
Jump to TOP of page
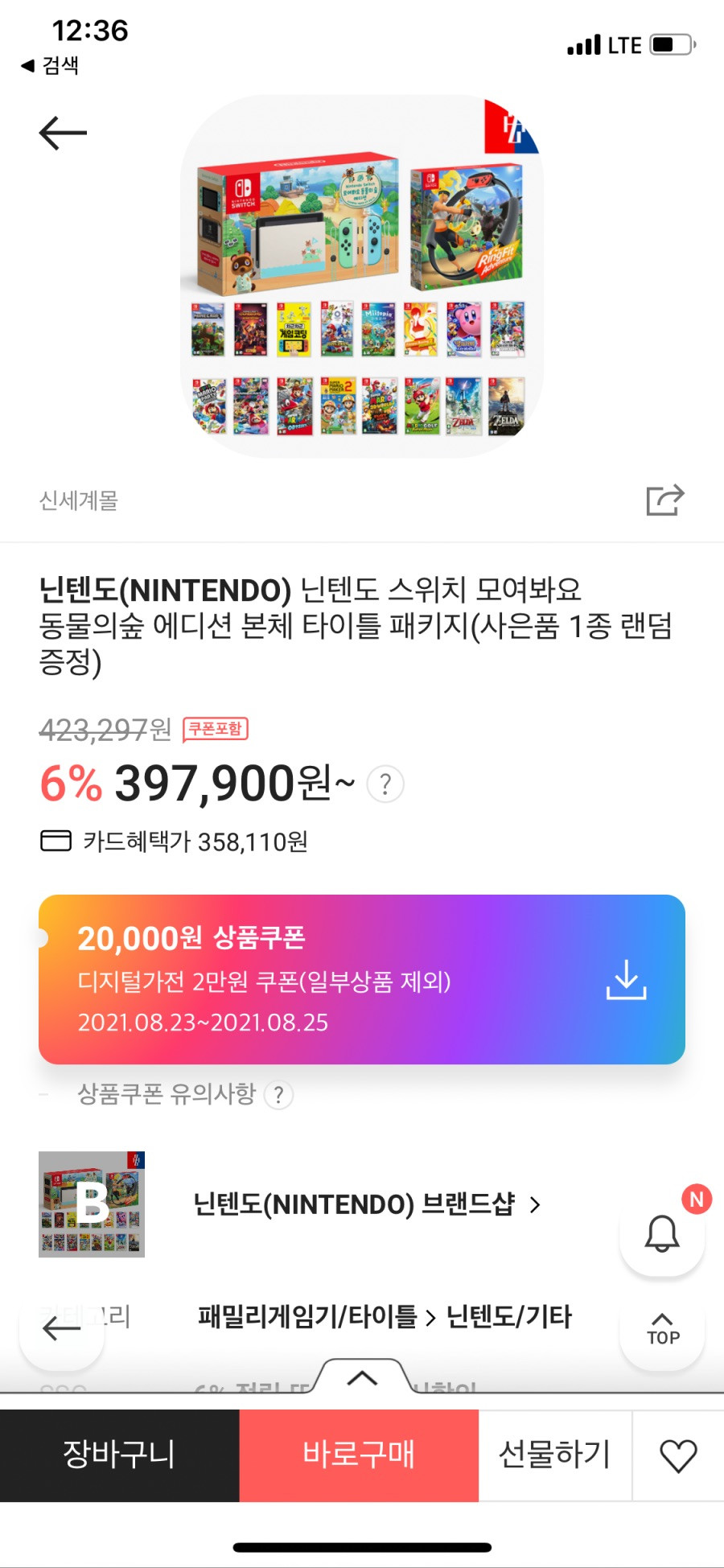[x=662, y=1328]
